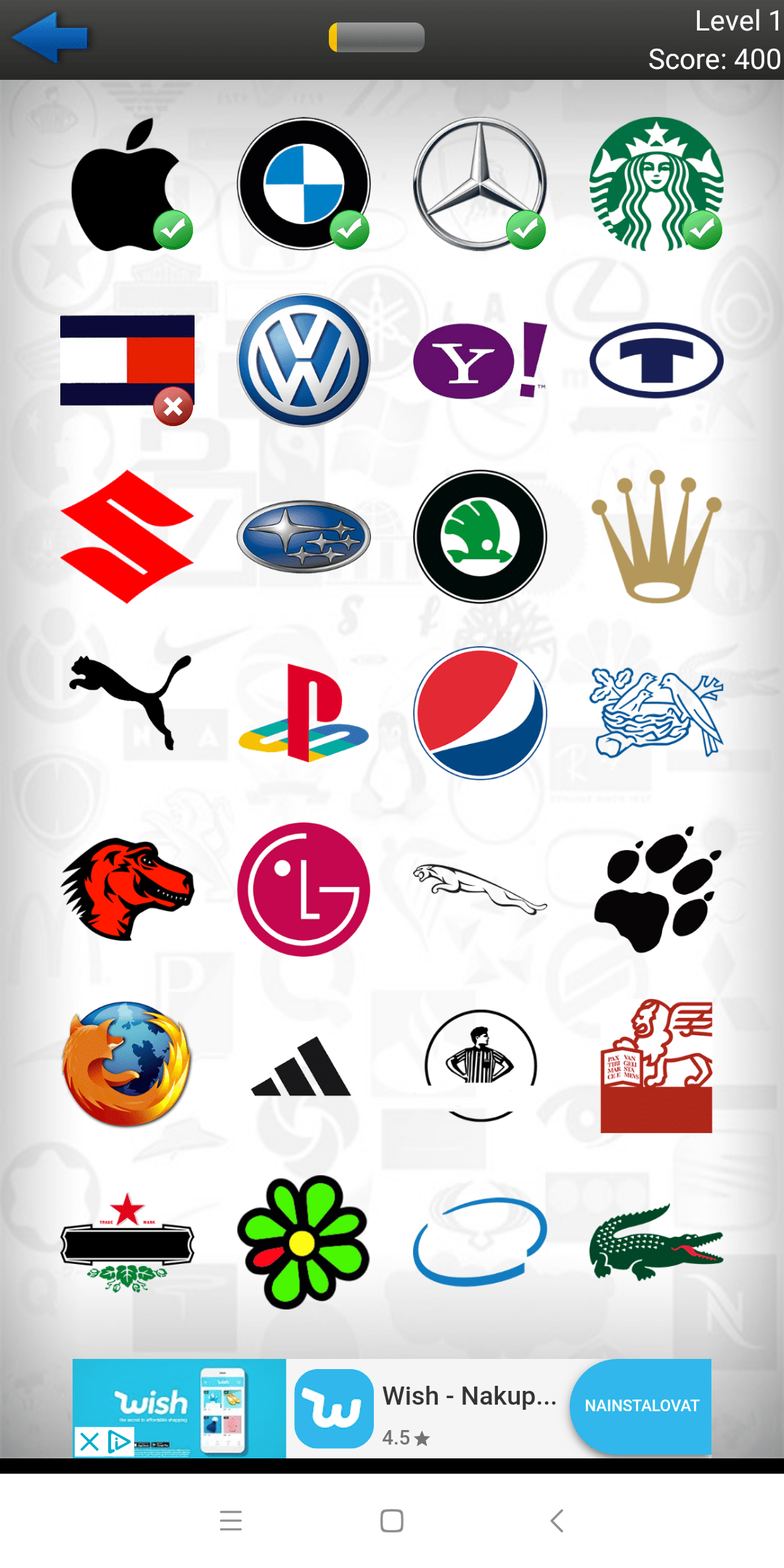Go back with the blue arrow
This screenshot has height=1568, width=784.
click(x=49, y=38)
